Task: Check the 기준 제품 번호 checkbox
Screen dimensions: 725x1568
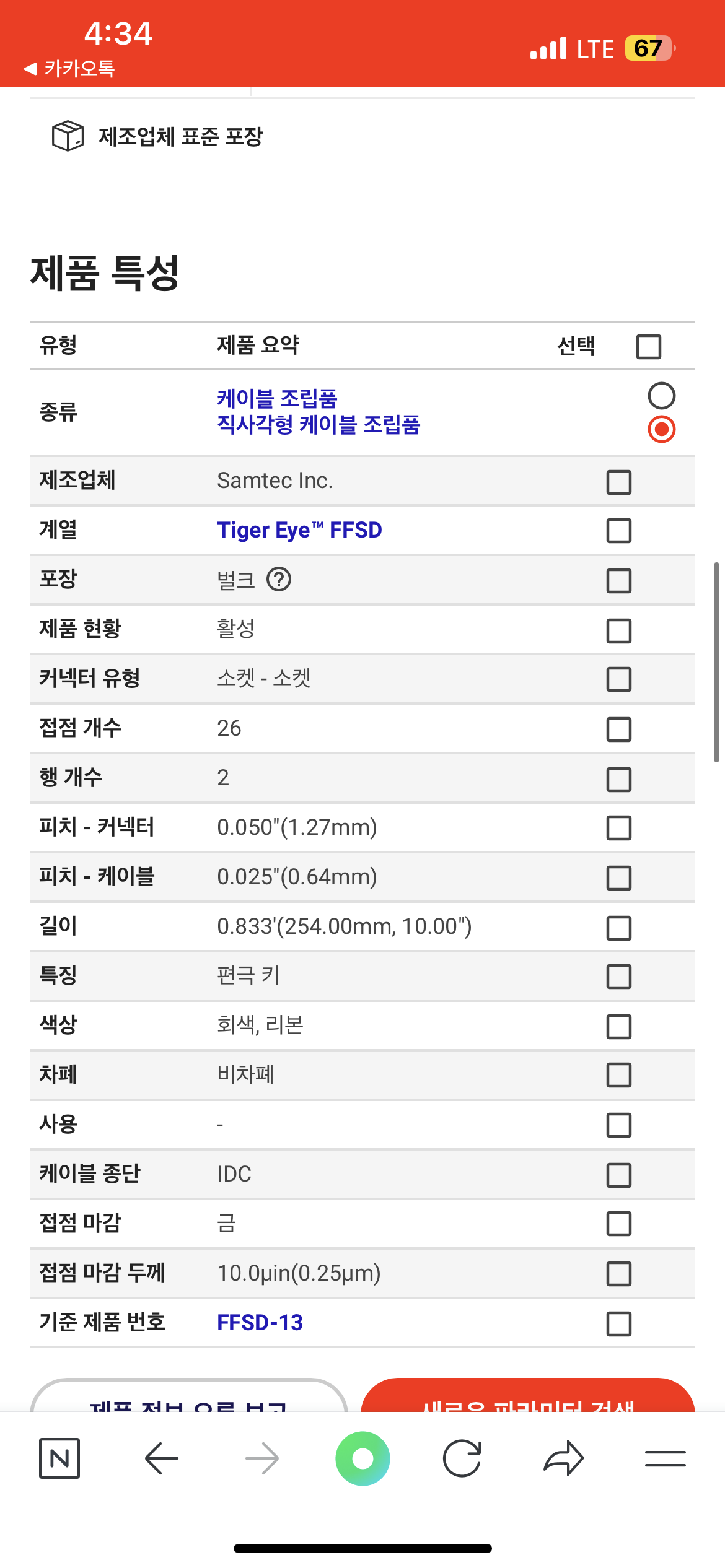Action: (x=618, y=1323)
